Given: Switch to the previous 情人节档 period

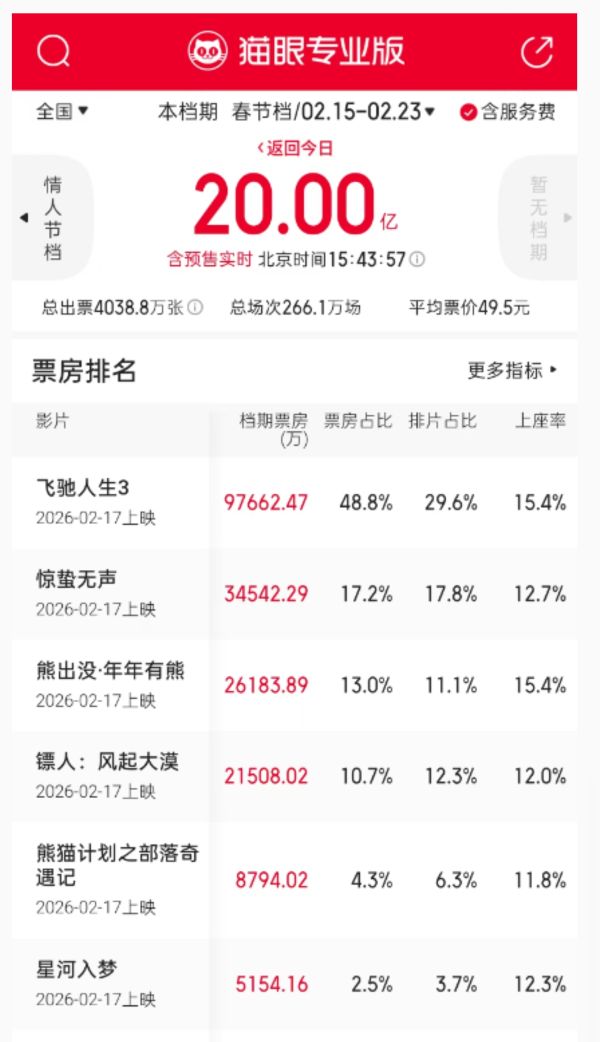Looking at the screenshot, I should (52, 218).
